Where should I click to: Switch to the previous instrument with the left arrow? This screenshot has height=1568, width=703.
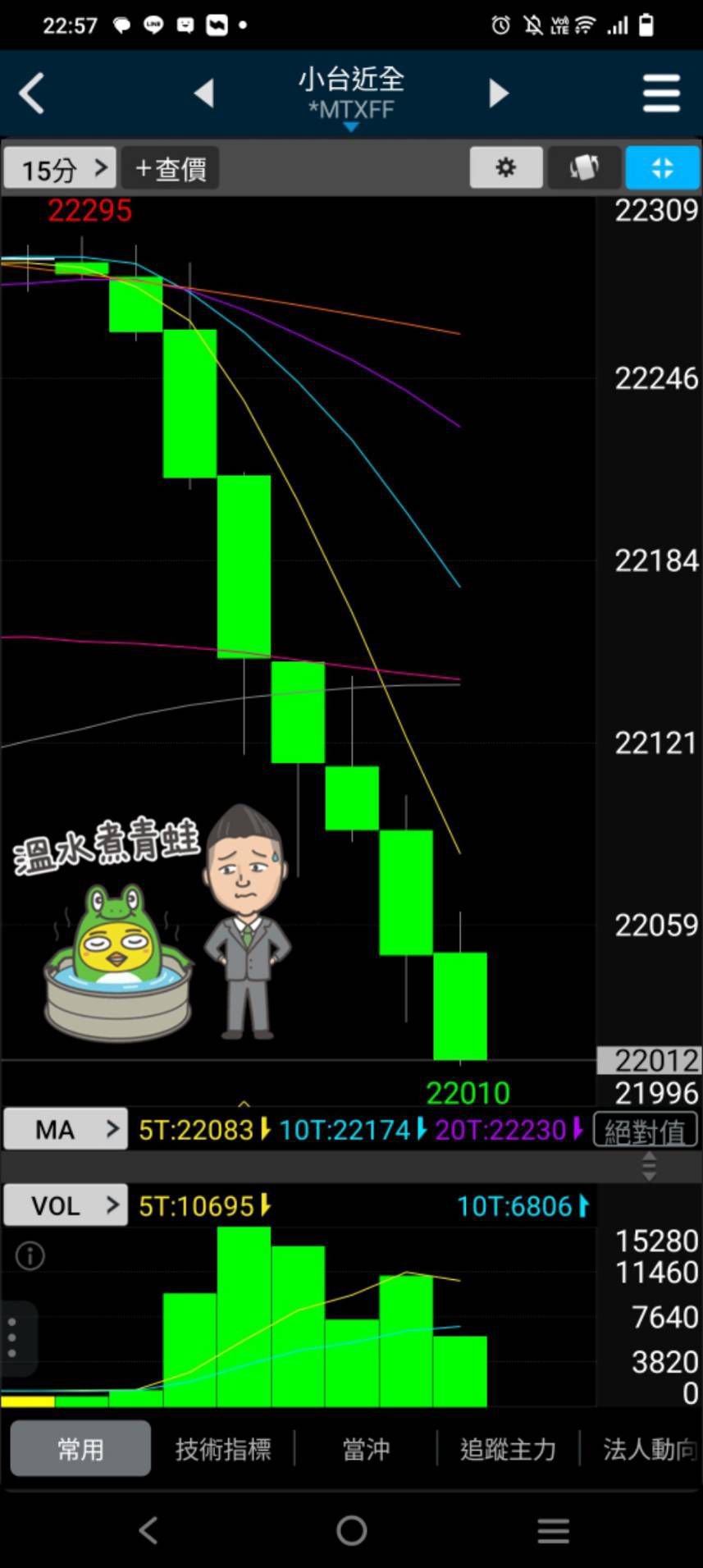point(204,93)
